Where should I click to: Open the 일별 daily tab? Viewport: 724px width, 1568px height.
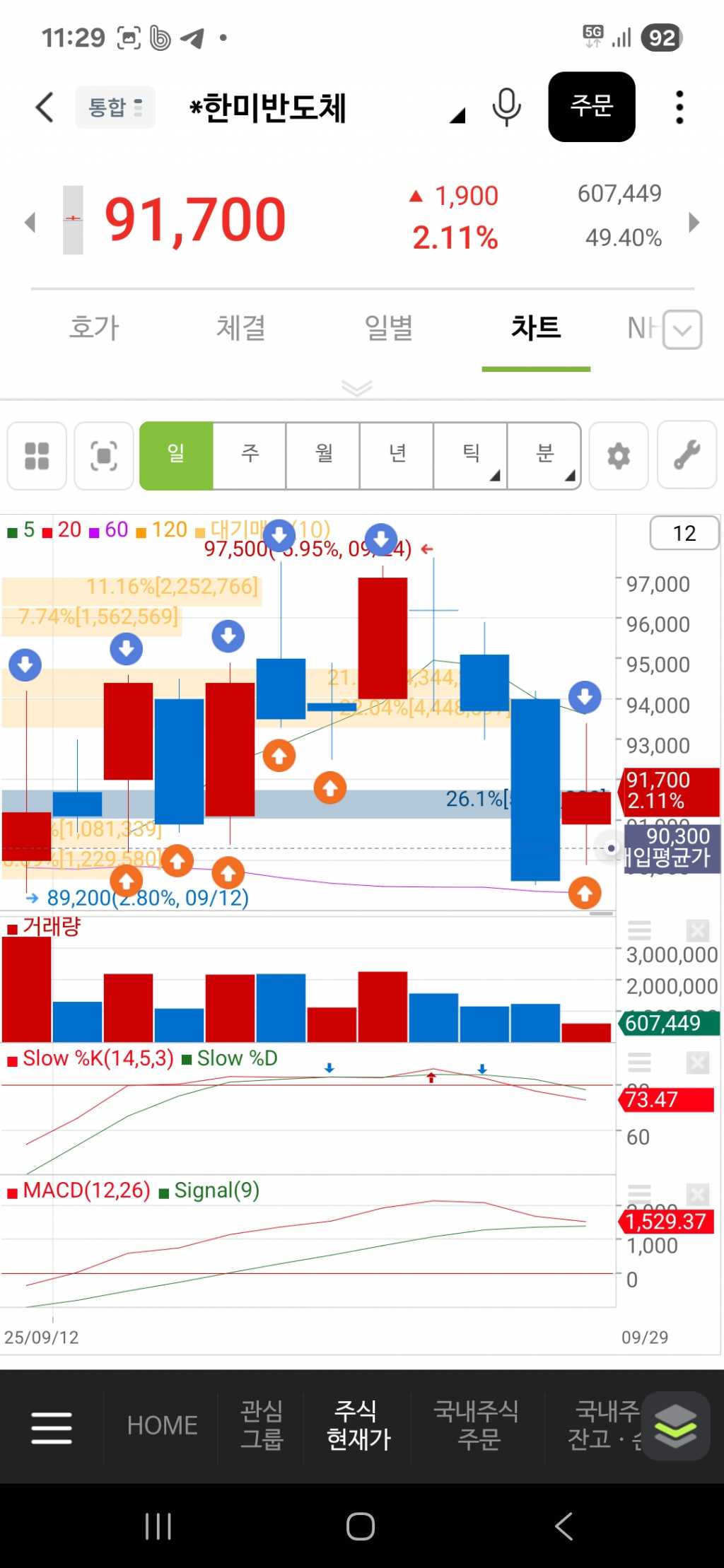tap(388, 328)
